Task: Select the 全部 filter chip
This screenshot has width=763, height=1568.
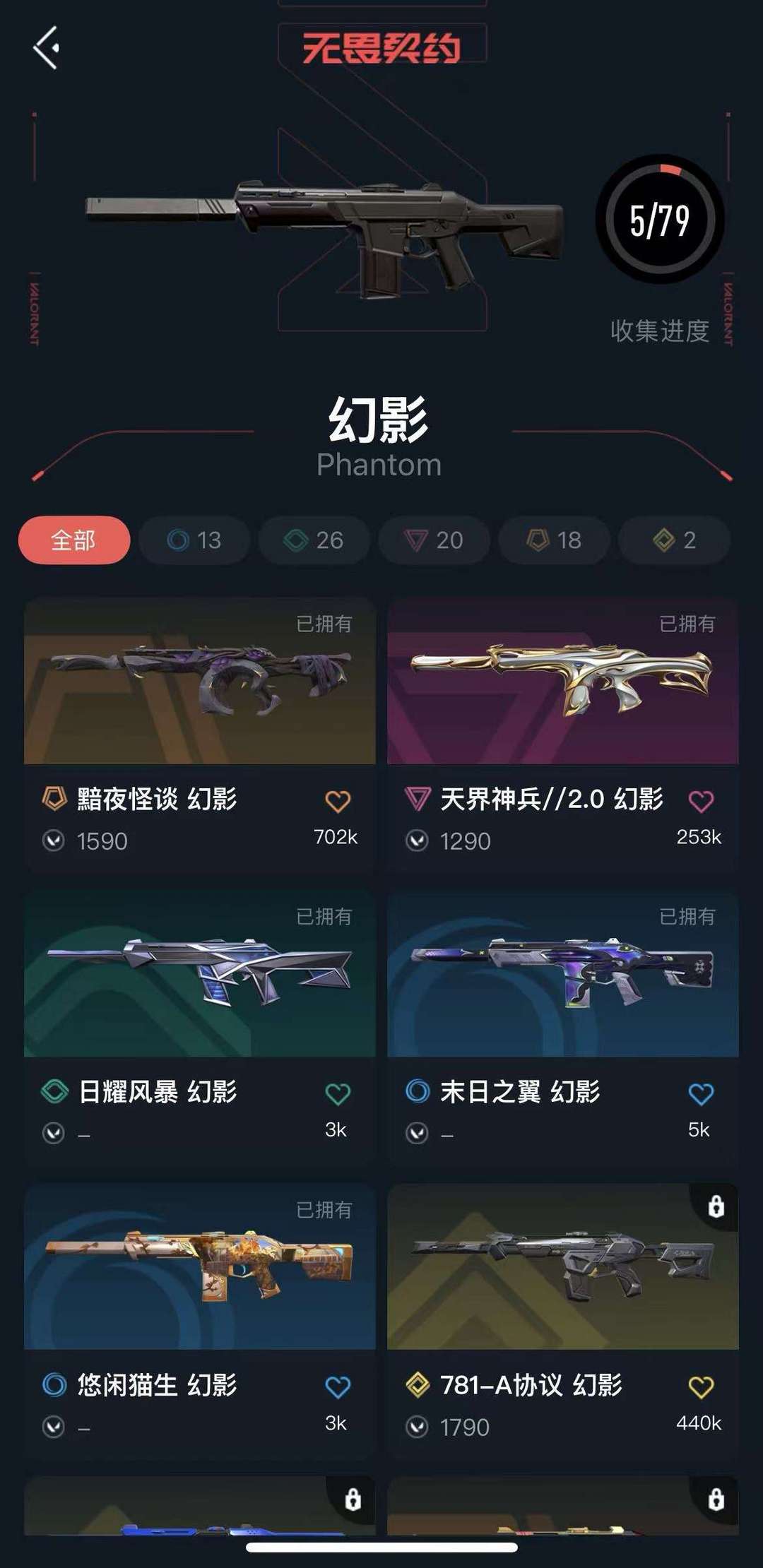Action: 74,540
